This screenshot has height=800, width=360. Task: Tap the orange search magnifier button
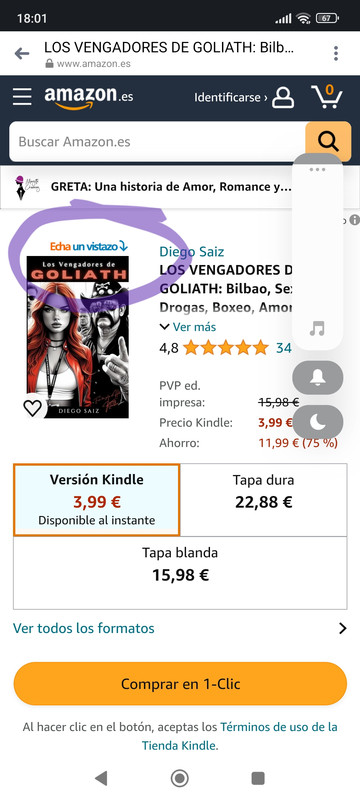[x=328, y=141]
